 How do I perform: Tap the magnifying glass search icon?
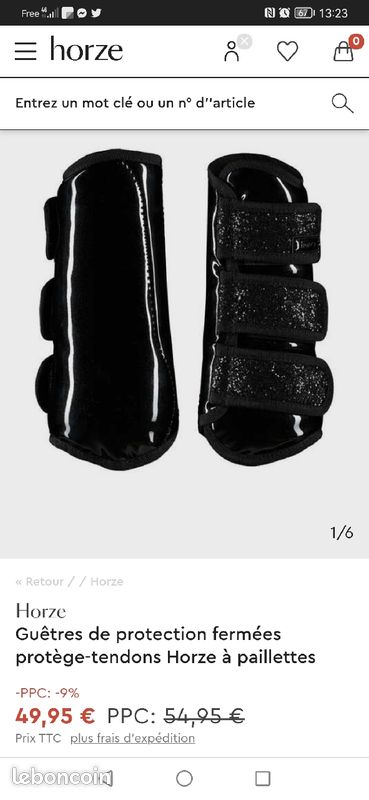click(342, 103)
